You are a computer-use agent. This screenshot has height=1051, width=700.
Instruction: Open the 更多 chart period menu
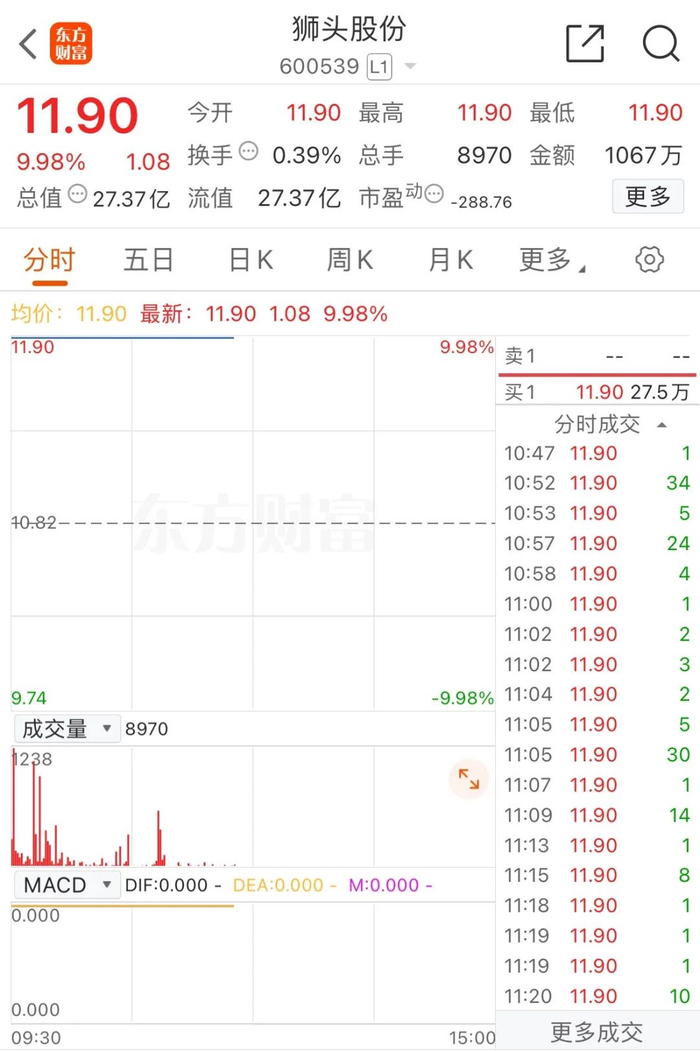(x=551, y=260)
